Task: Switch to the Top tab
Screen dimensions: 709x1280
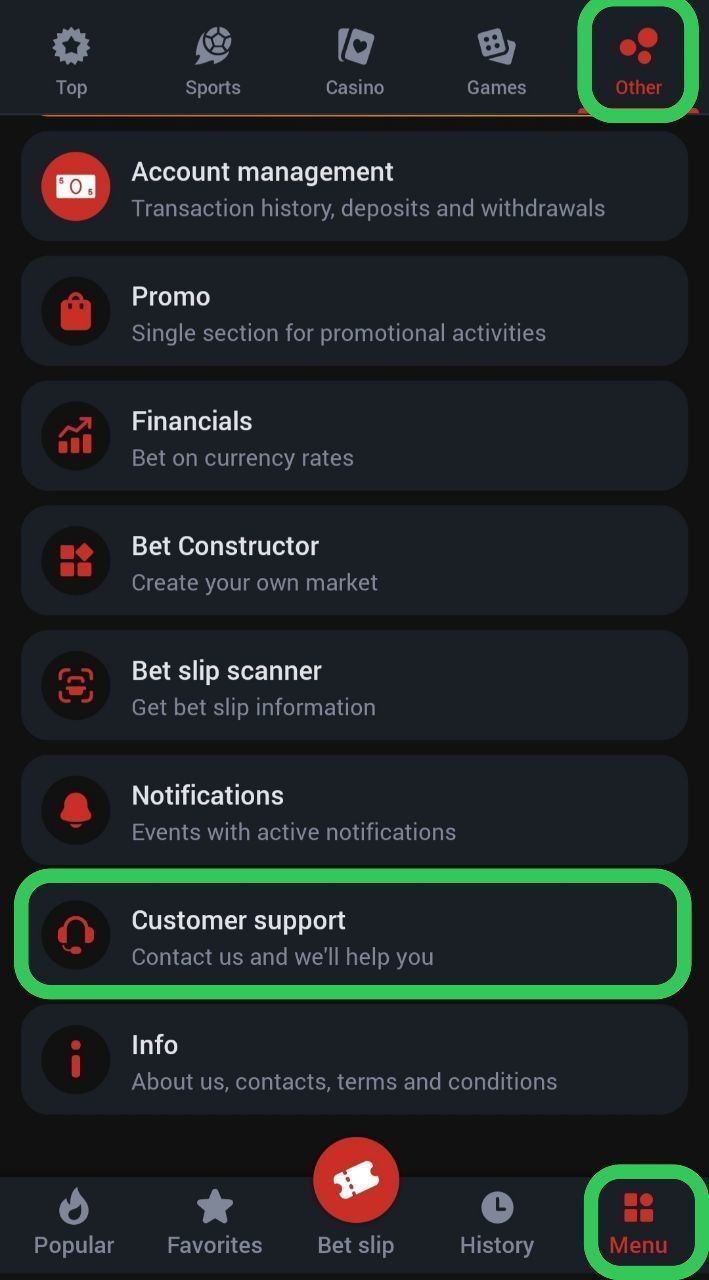Action: coord(71,62)
